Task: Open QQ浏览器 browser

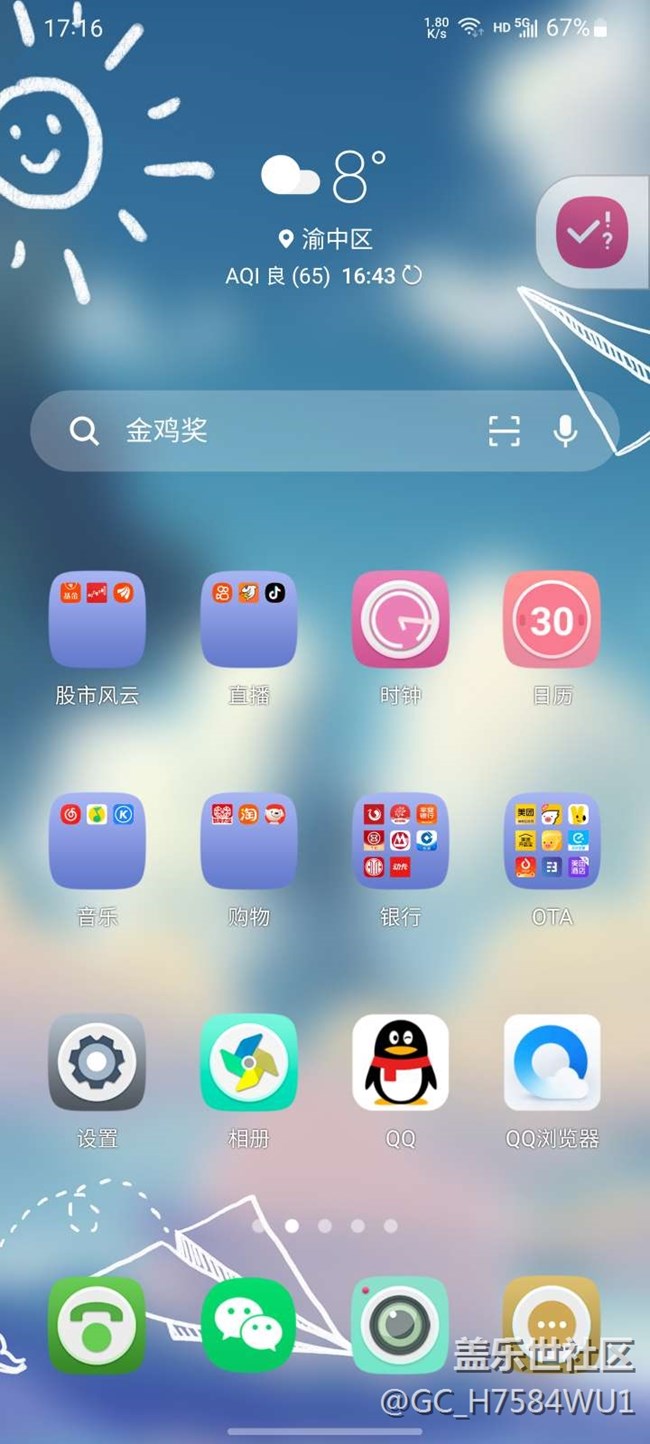Action: [x=552, y=1063]
